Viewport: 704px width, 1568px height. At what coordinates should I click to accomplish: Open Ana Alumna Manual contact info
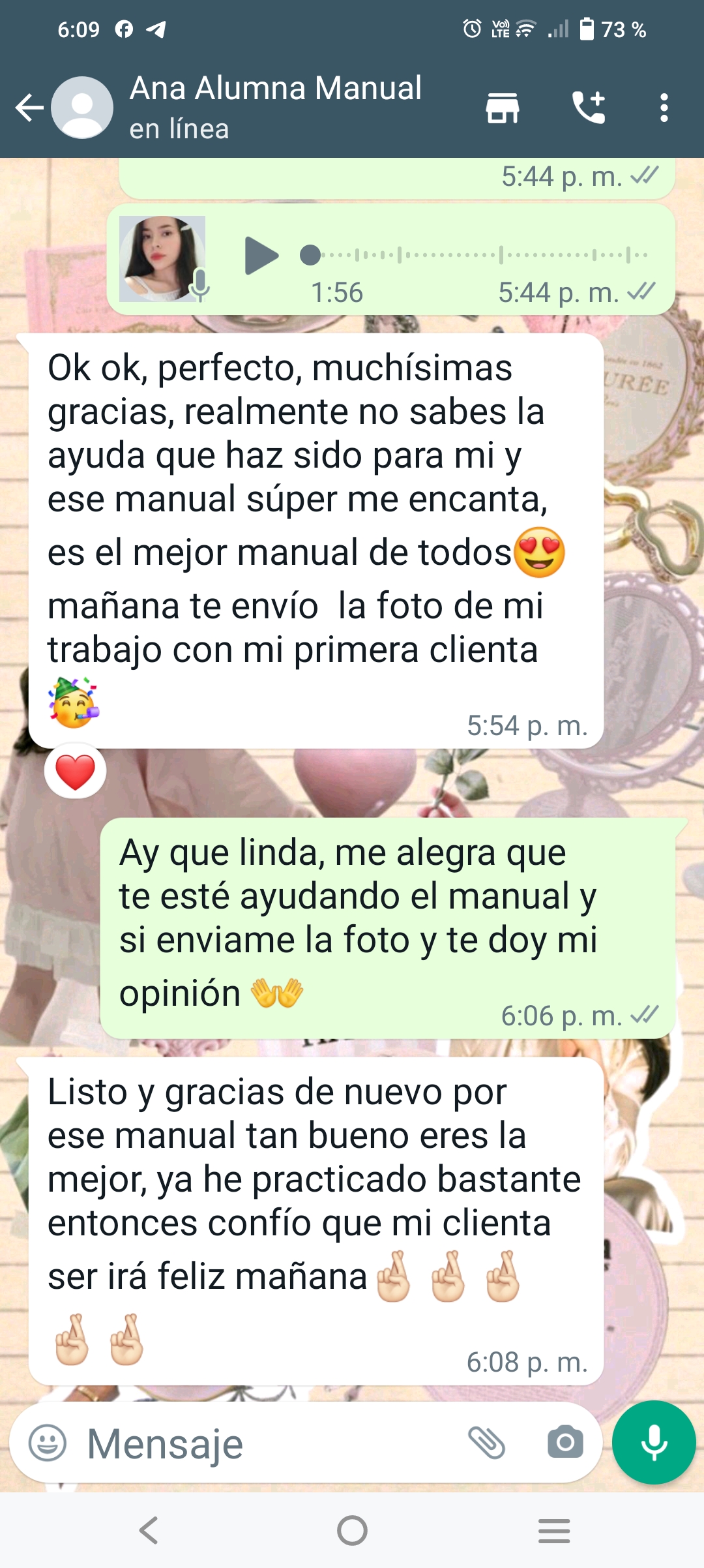275,106
